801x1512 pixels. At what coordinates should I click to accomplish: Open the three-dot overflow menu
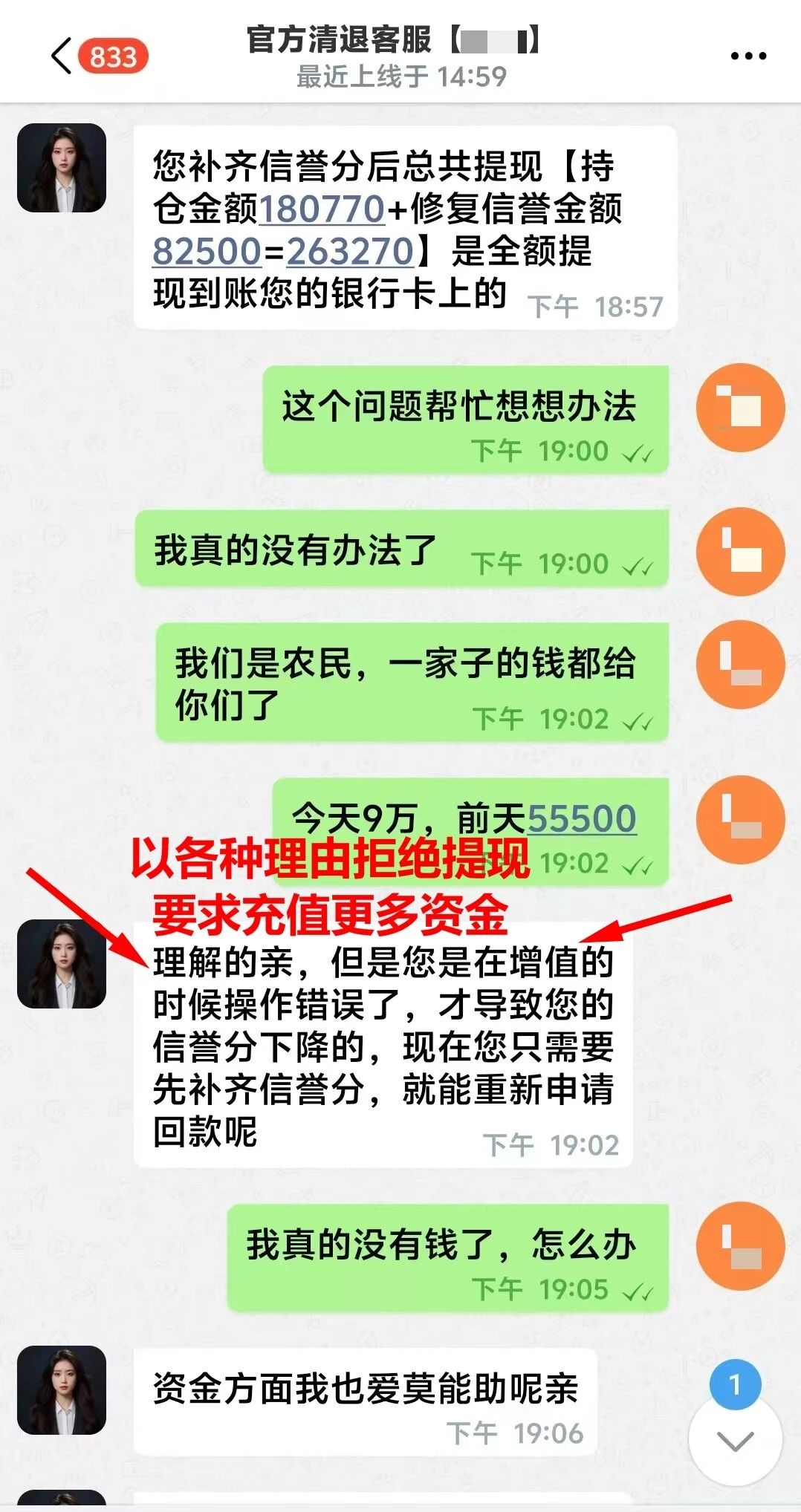click(748, 56)
